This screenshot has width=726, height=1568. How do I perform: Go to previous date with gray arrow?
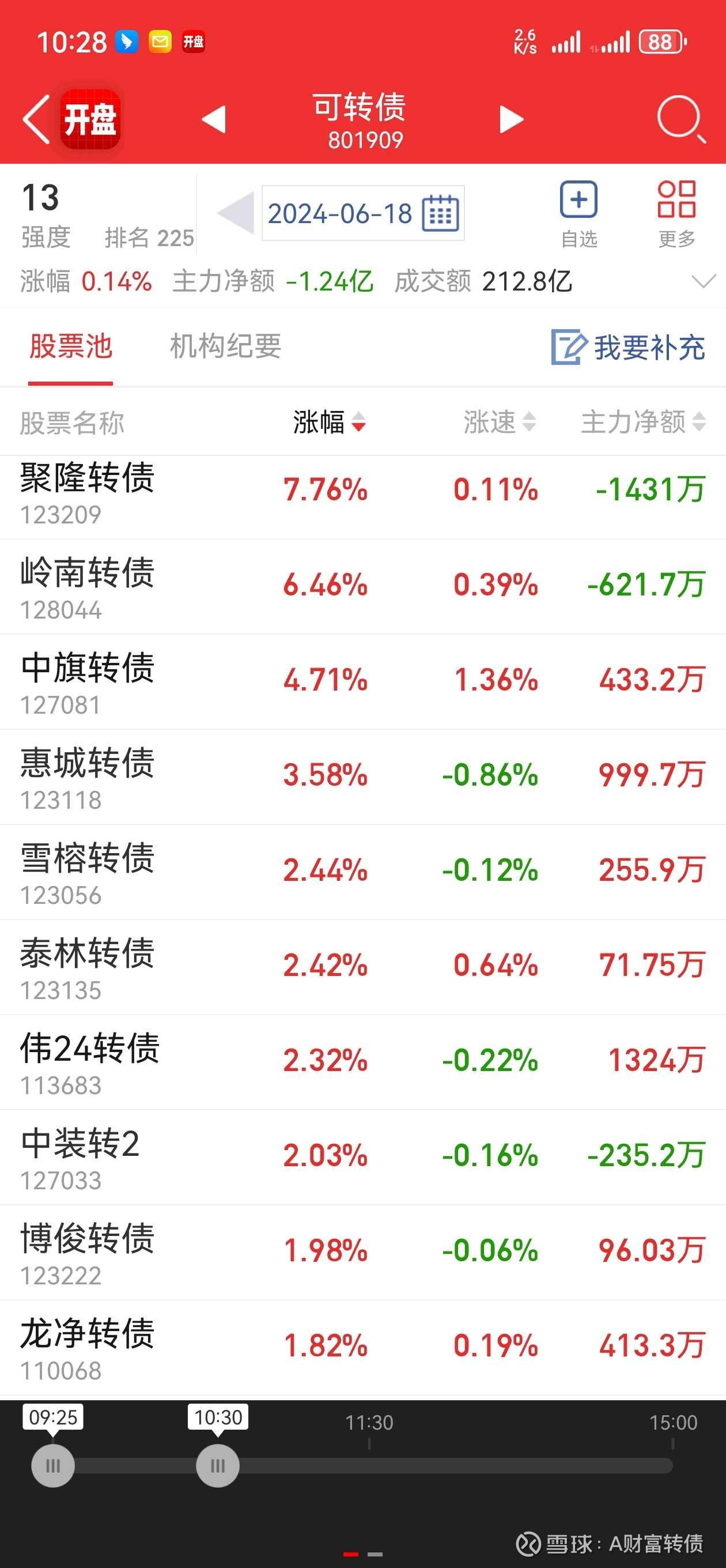tap(236, 213)
